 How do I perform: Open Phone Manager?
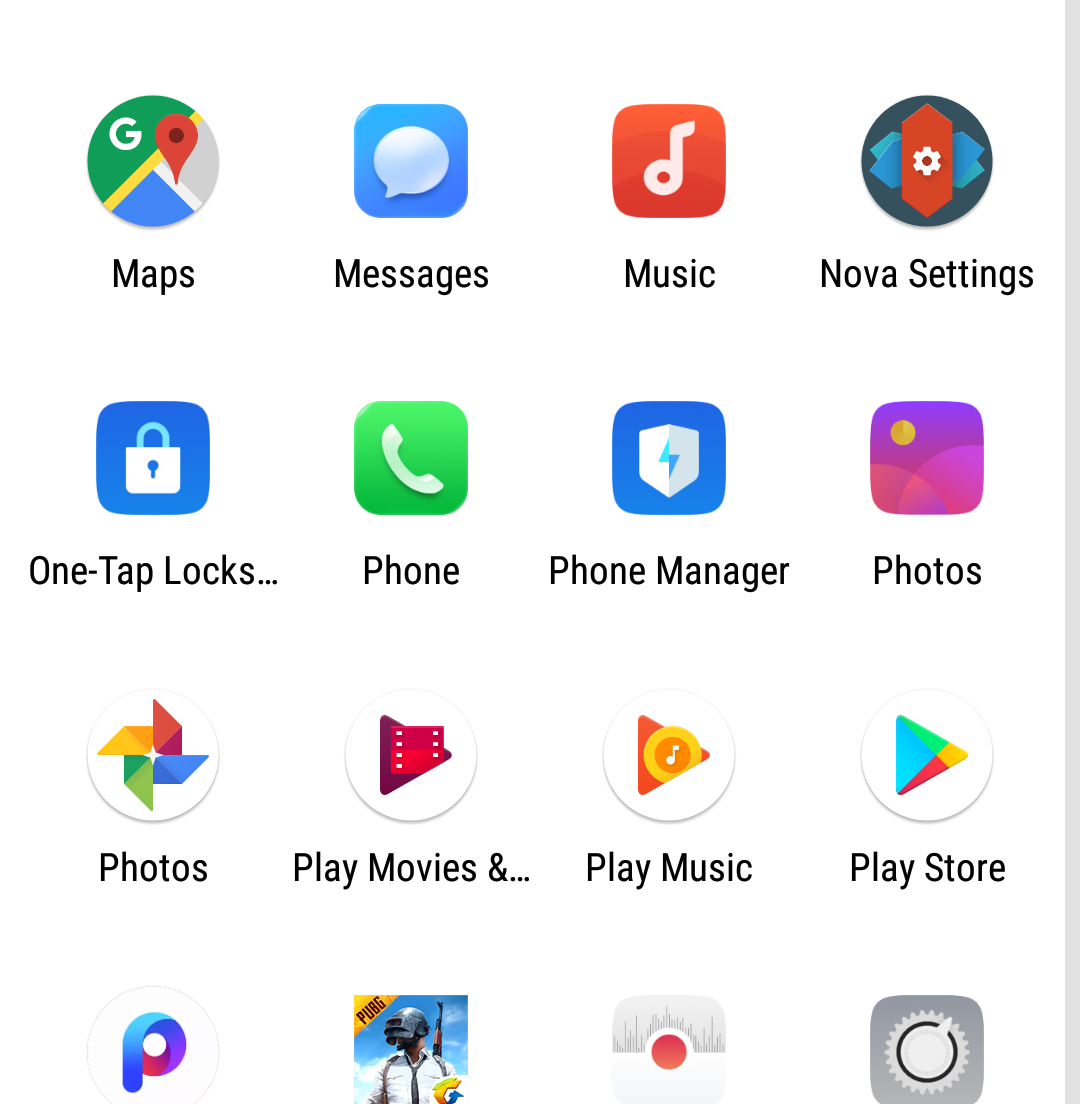click(669, 458)
